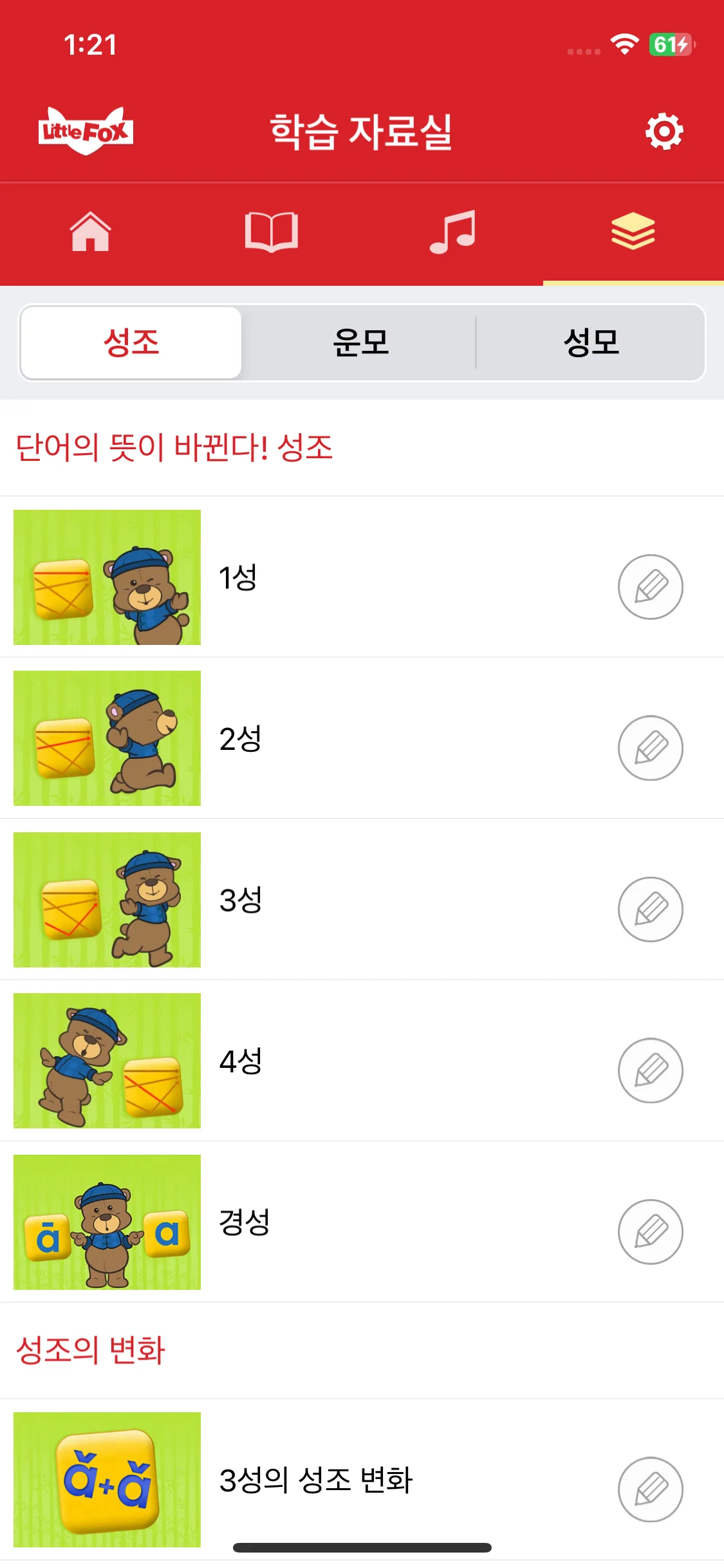Switch to the 성모 segment
Viewport: 724px width, 1568px height.
[591, 342]
